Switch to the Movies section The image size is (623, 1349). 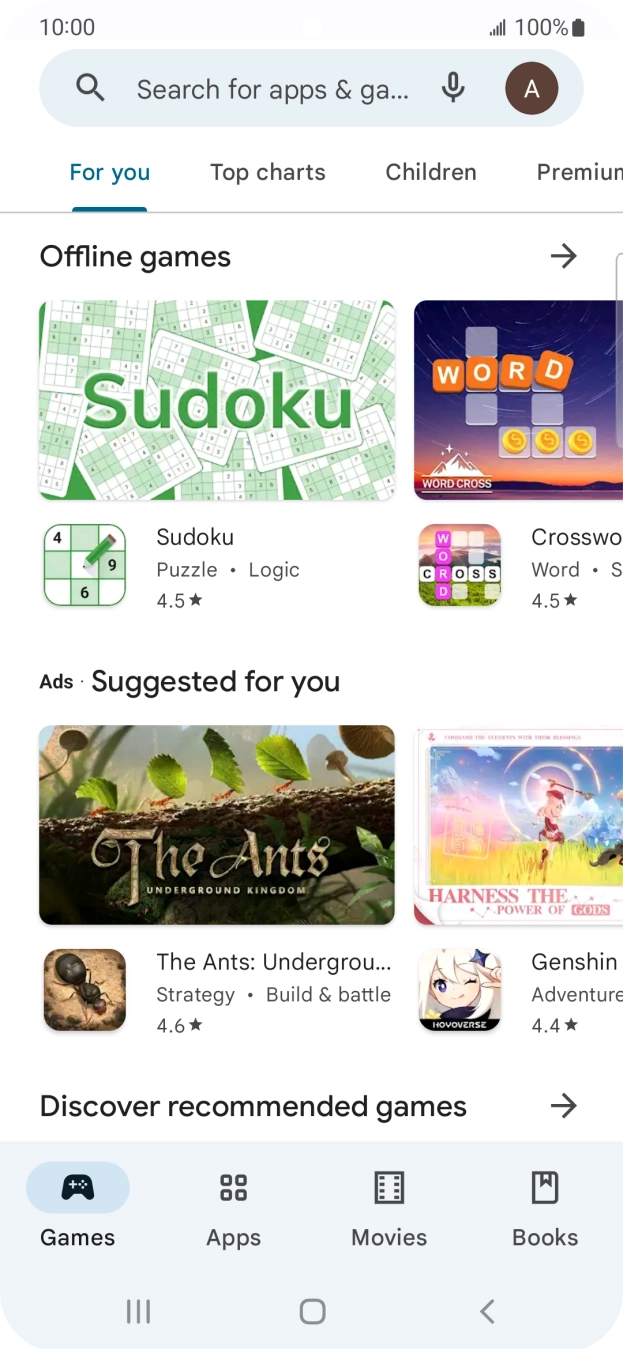click(x=389, y=1209)
